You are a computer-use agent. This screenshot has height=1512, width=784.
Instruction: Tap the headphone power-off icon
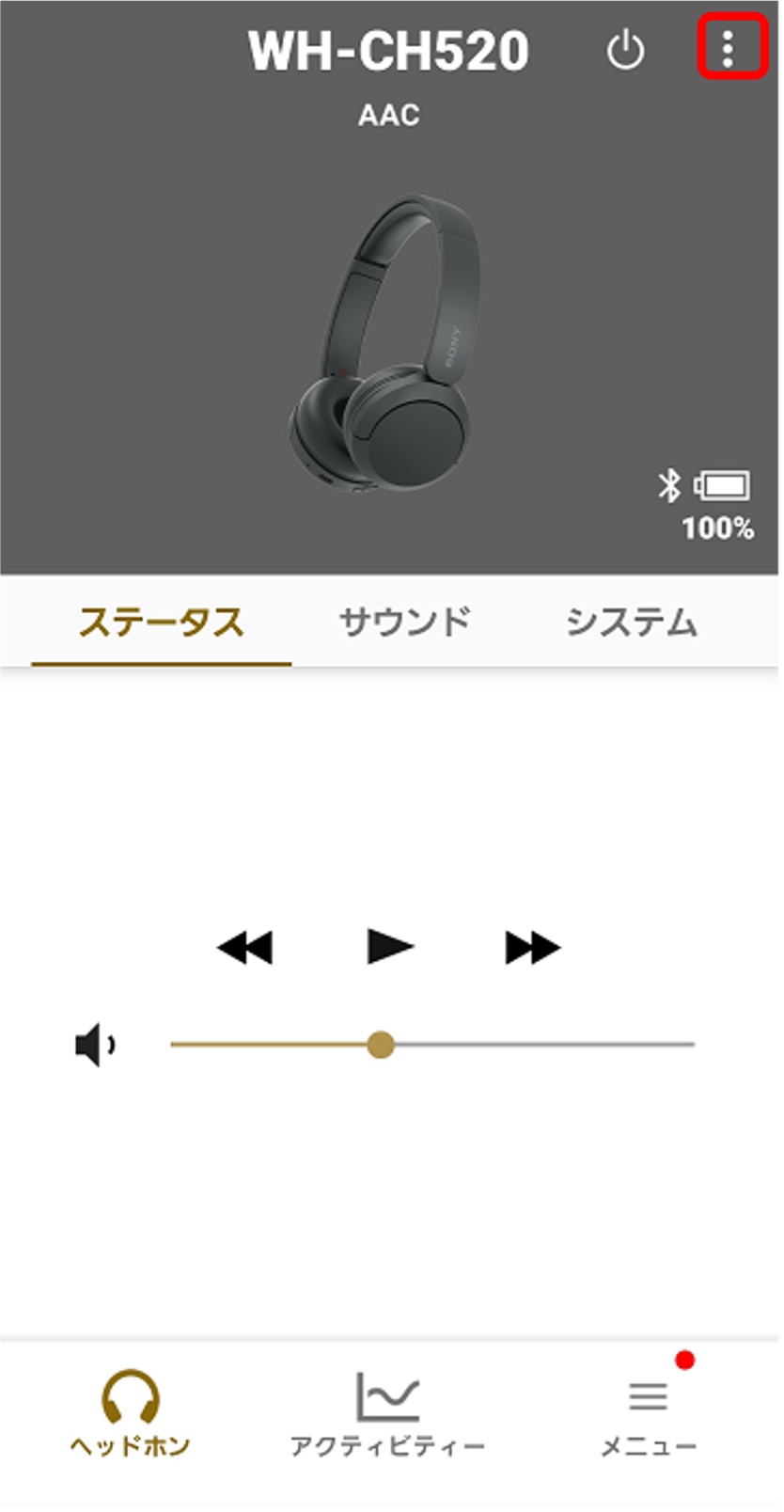pyautogui.click(x=625, y=50)
